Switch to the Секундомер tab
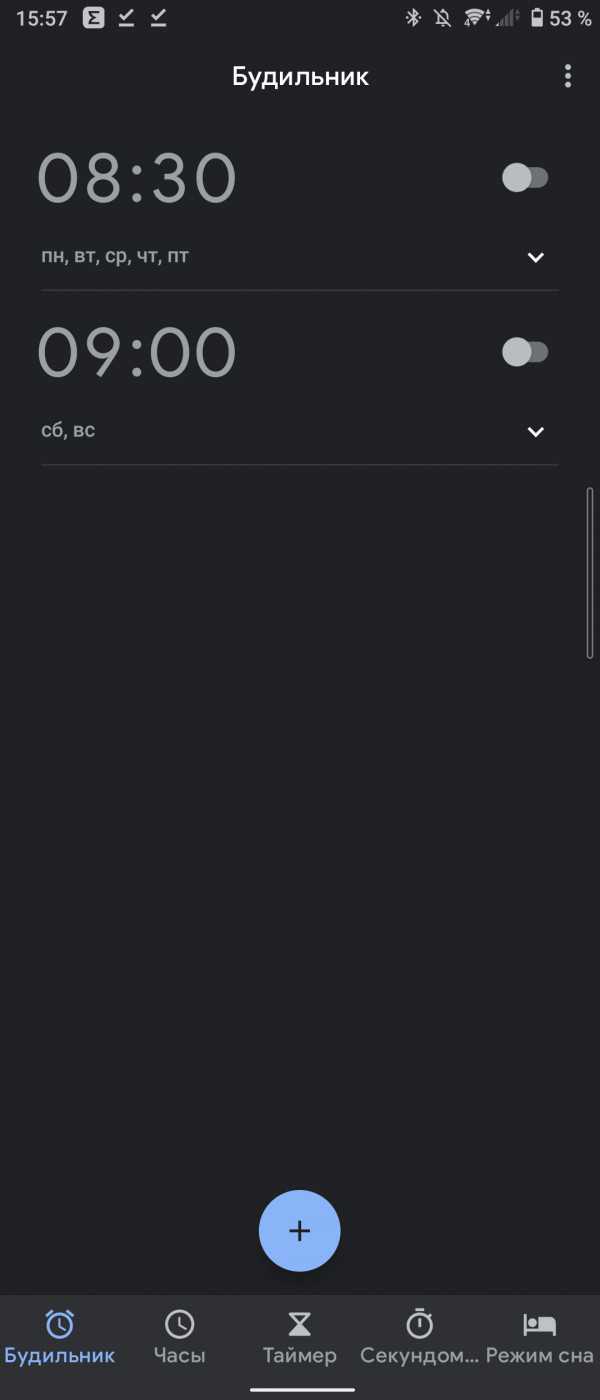 click(x=419, y=1339)
